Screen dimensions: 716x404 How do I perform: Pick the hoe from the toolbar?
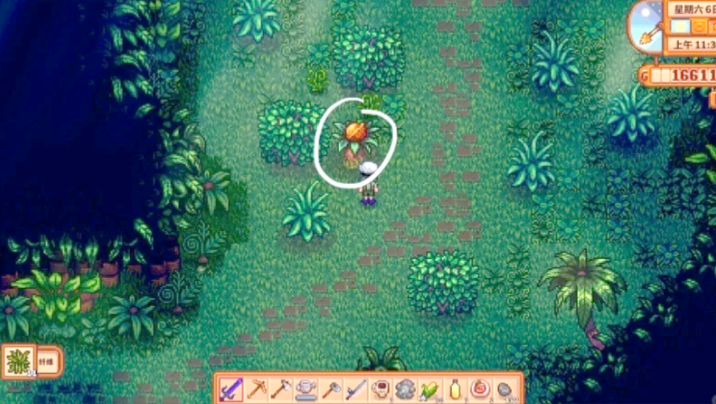330,389
